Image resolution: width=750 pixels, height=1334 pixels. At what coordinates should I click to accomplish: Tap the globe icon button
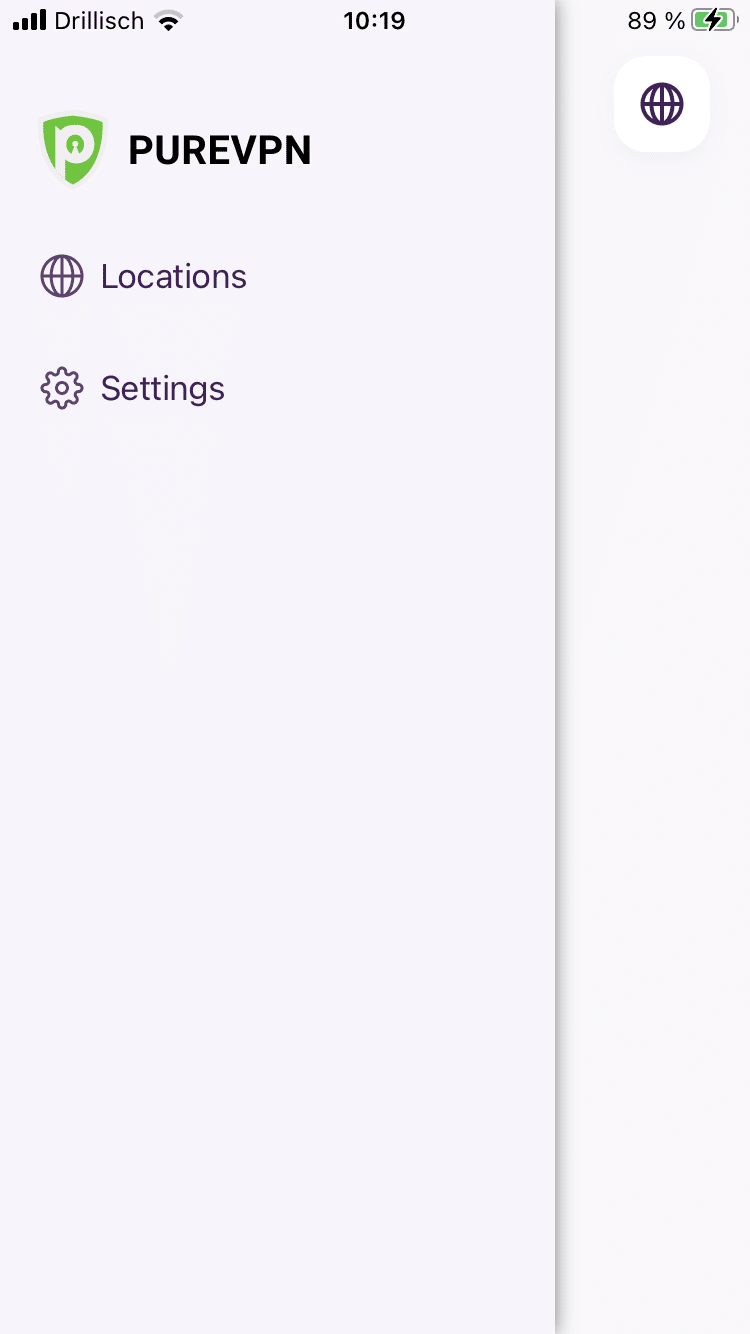[662, 104]
